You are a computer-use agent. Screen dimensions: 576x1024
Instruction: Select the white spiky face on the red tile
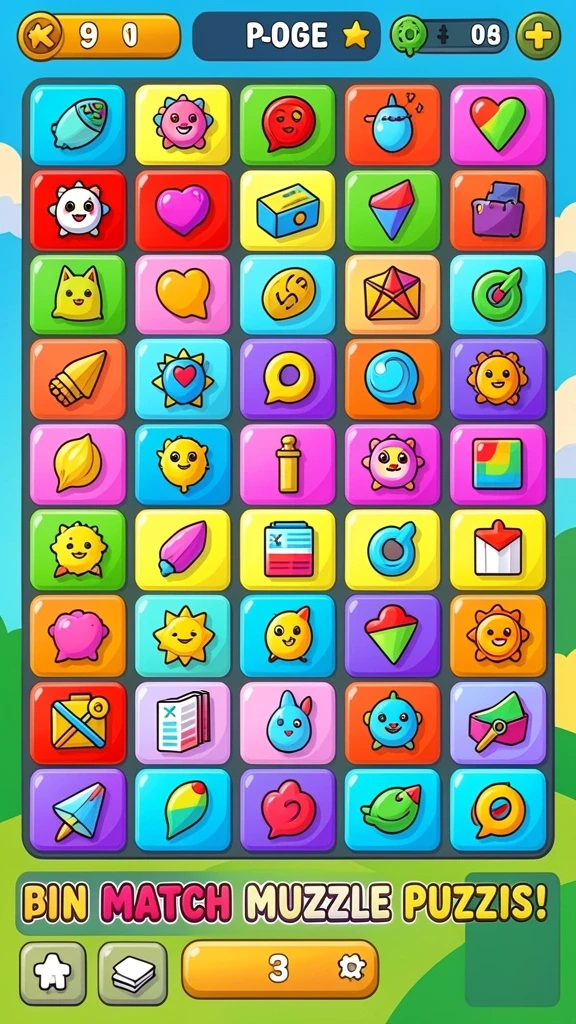pyautogui.click(x=78, y=210)
